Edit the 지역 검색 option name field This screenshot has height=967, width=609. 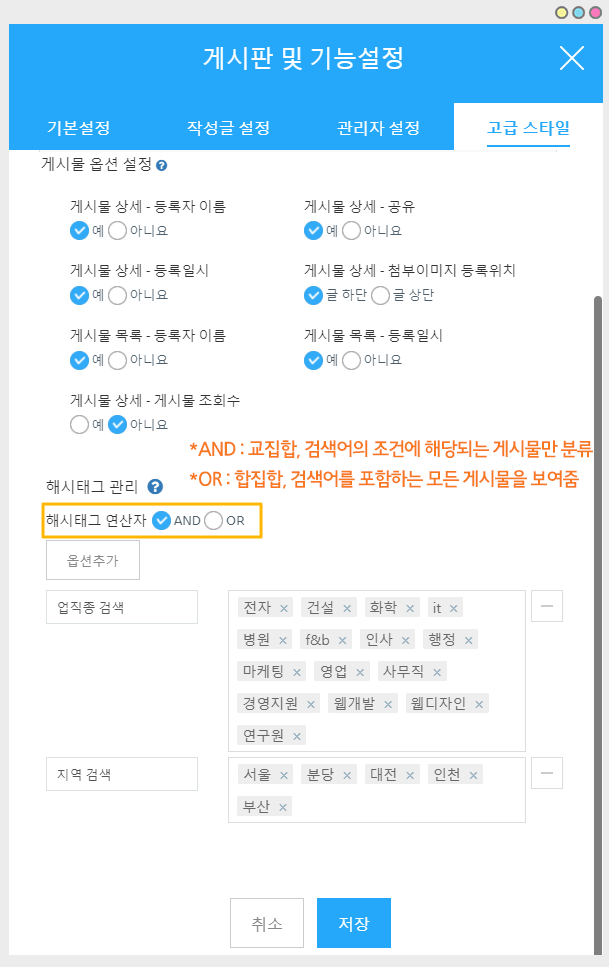point(122,774)
